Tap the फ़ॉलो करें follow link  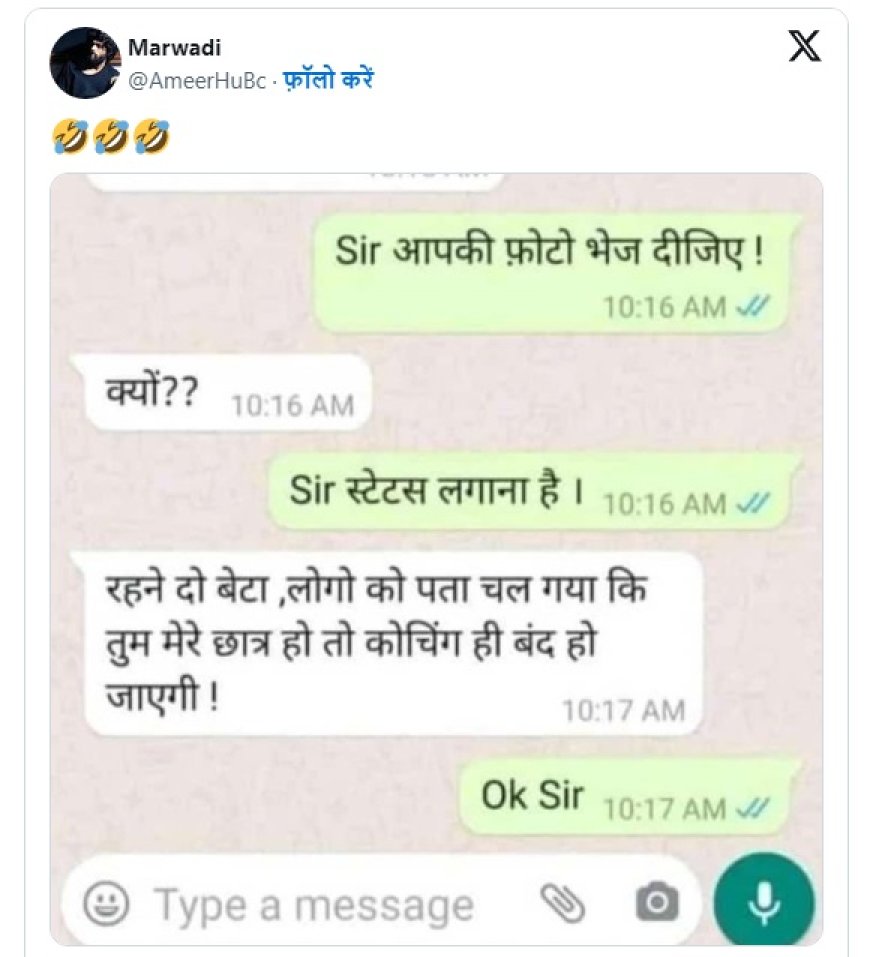pos(327,81)
